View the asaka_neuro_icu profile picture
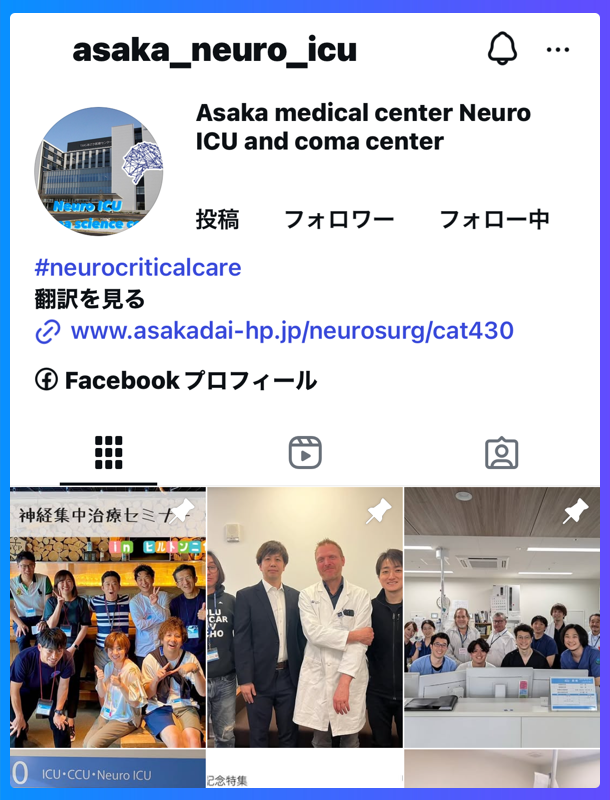 99,171
